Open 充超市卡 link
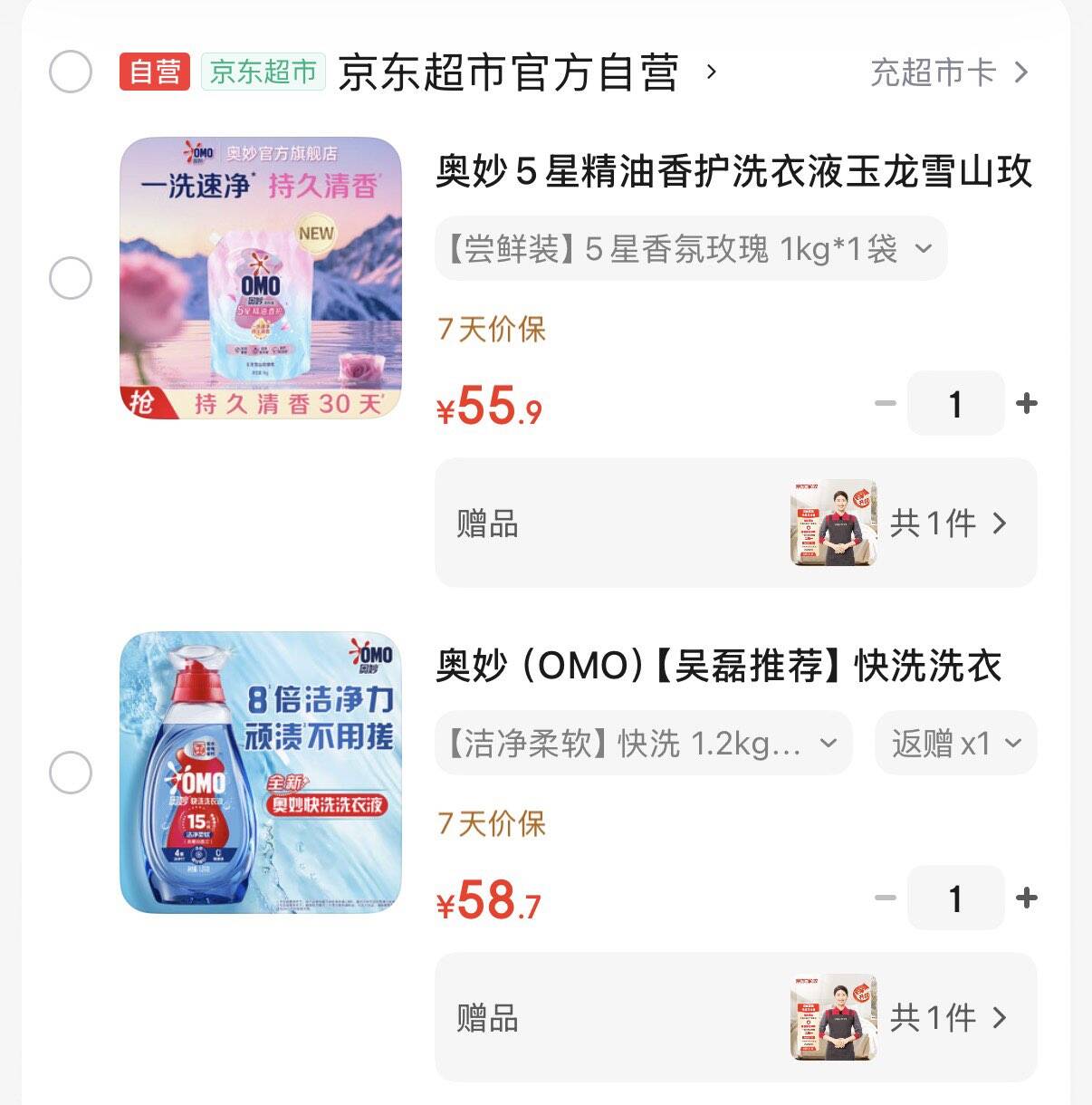The image size is (1092, 1105). 948,72
